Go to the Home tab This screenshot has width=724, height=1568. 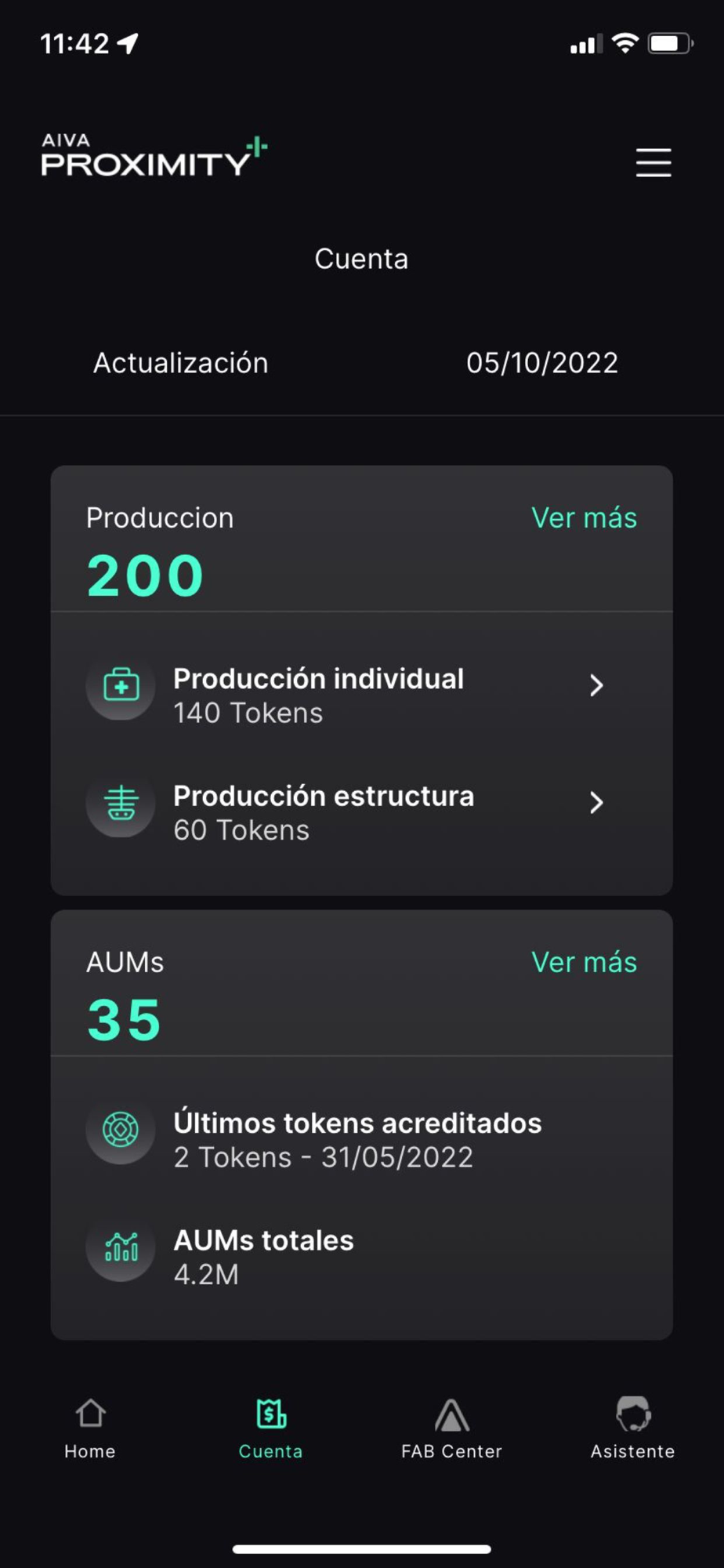tap(90, 1428)
